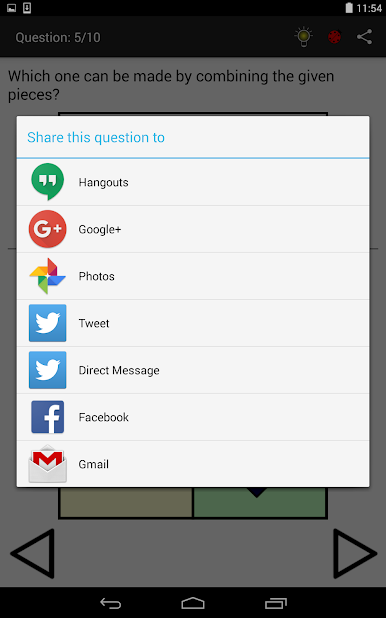Screen dimensions: 386x618
Task: Select Google+ from the share list
Action: 193,229
